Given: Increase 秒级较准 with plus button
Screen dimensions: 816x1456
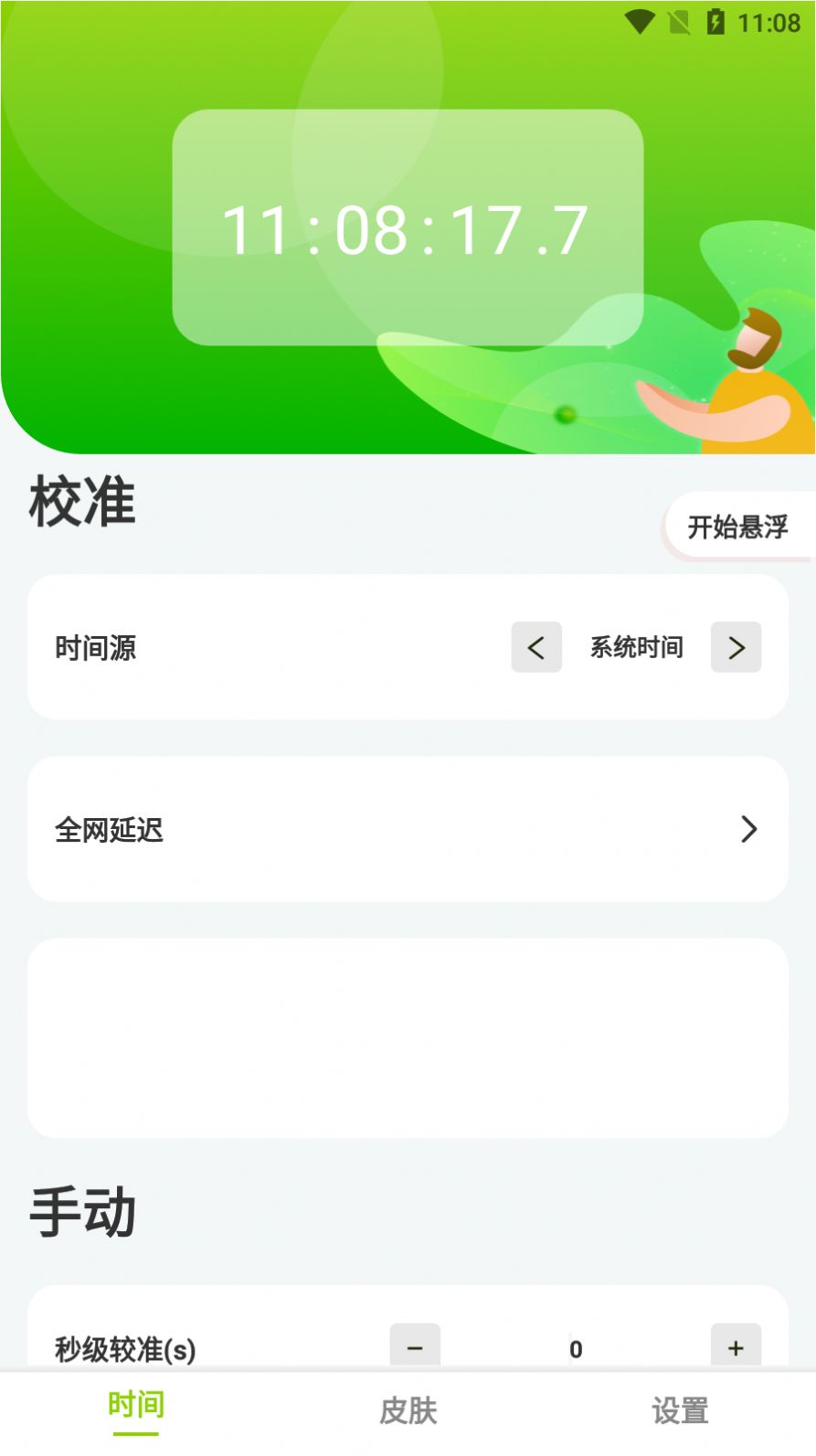Looking at the screenshot, I should click(x=736, y=1346).
